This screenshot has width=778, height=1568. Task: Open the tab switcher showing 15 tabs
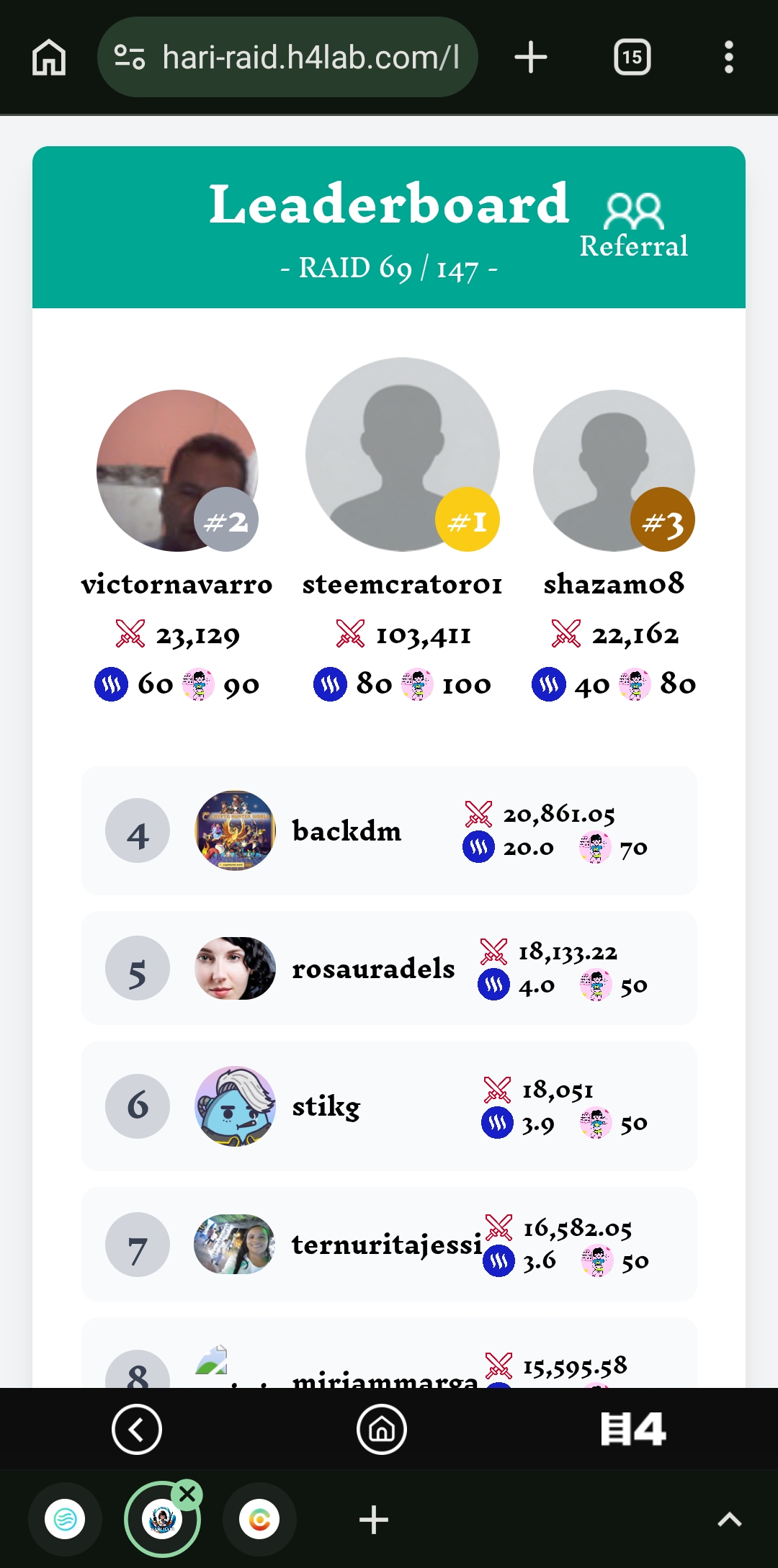click(x=632, y=58)
